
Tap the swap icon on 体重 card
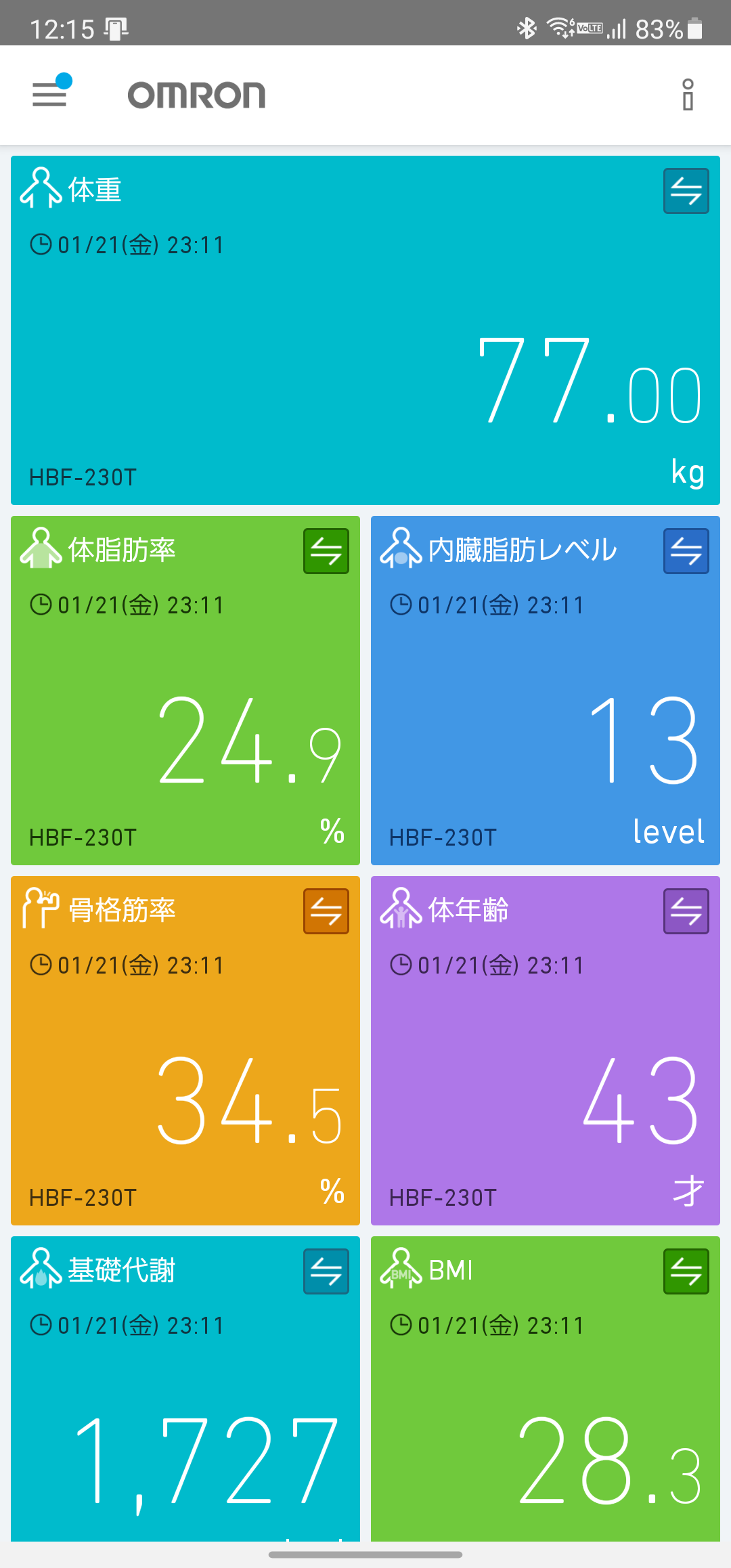(x=686, y=191)
